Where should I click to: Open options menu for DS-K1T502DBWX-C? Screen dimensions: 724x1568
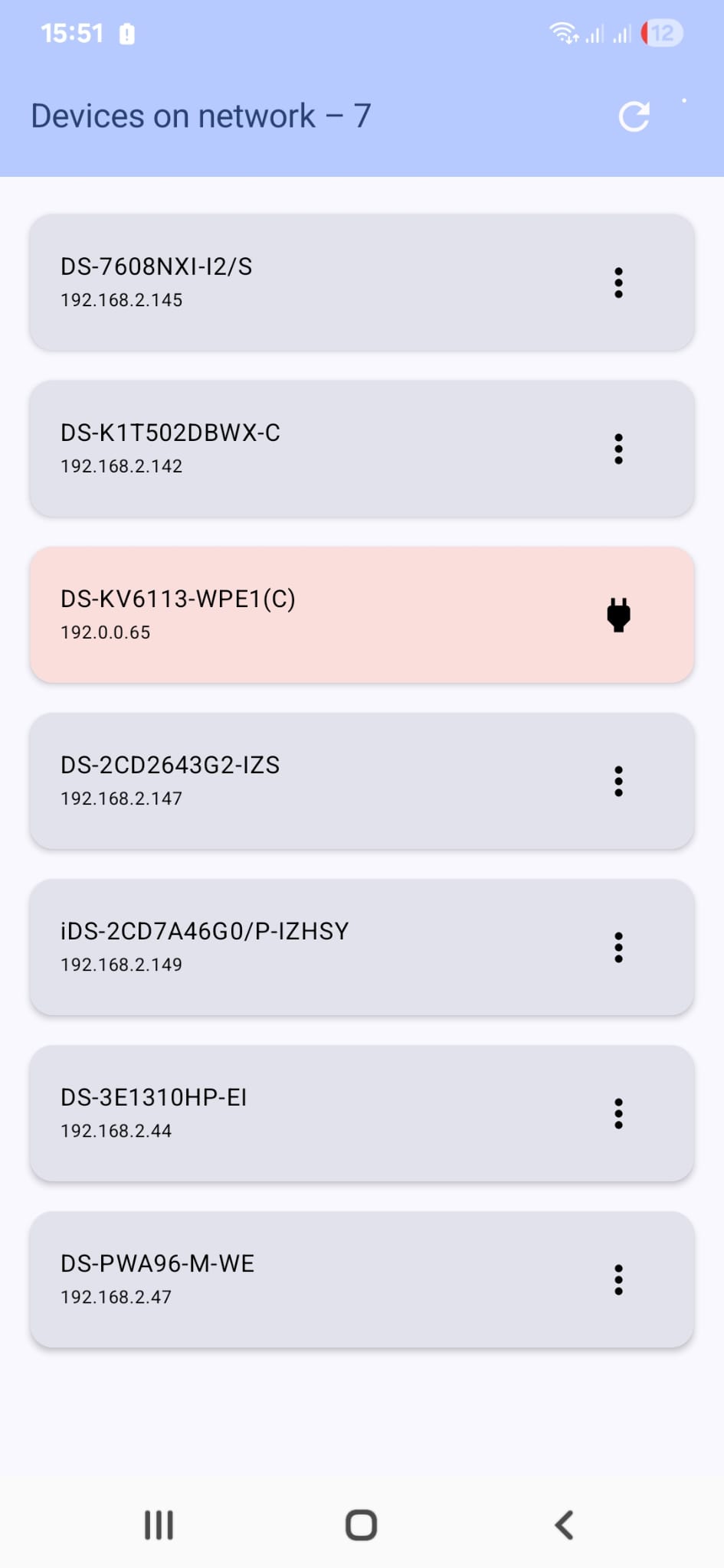point(618,449)
